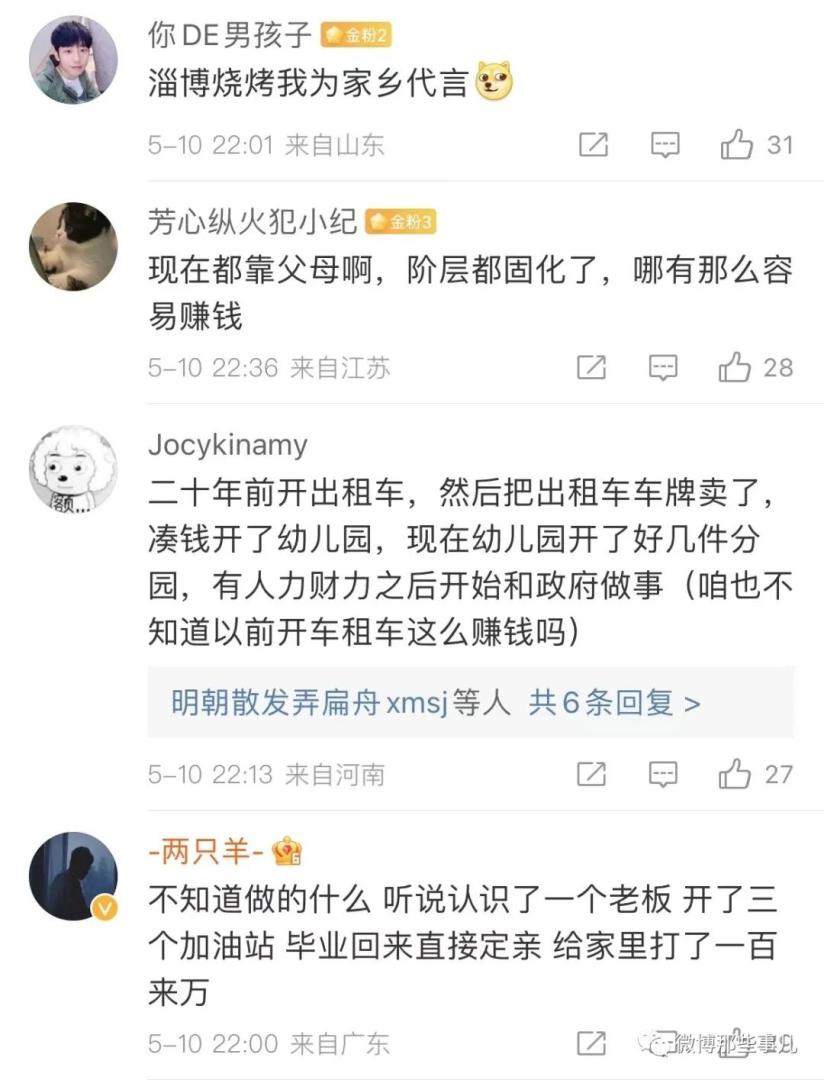
Task: Like Jocykinamy's comment
Action: click(x=735, y=774)
